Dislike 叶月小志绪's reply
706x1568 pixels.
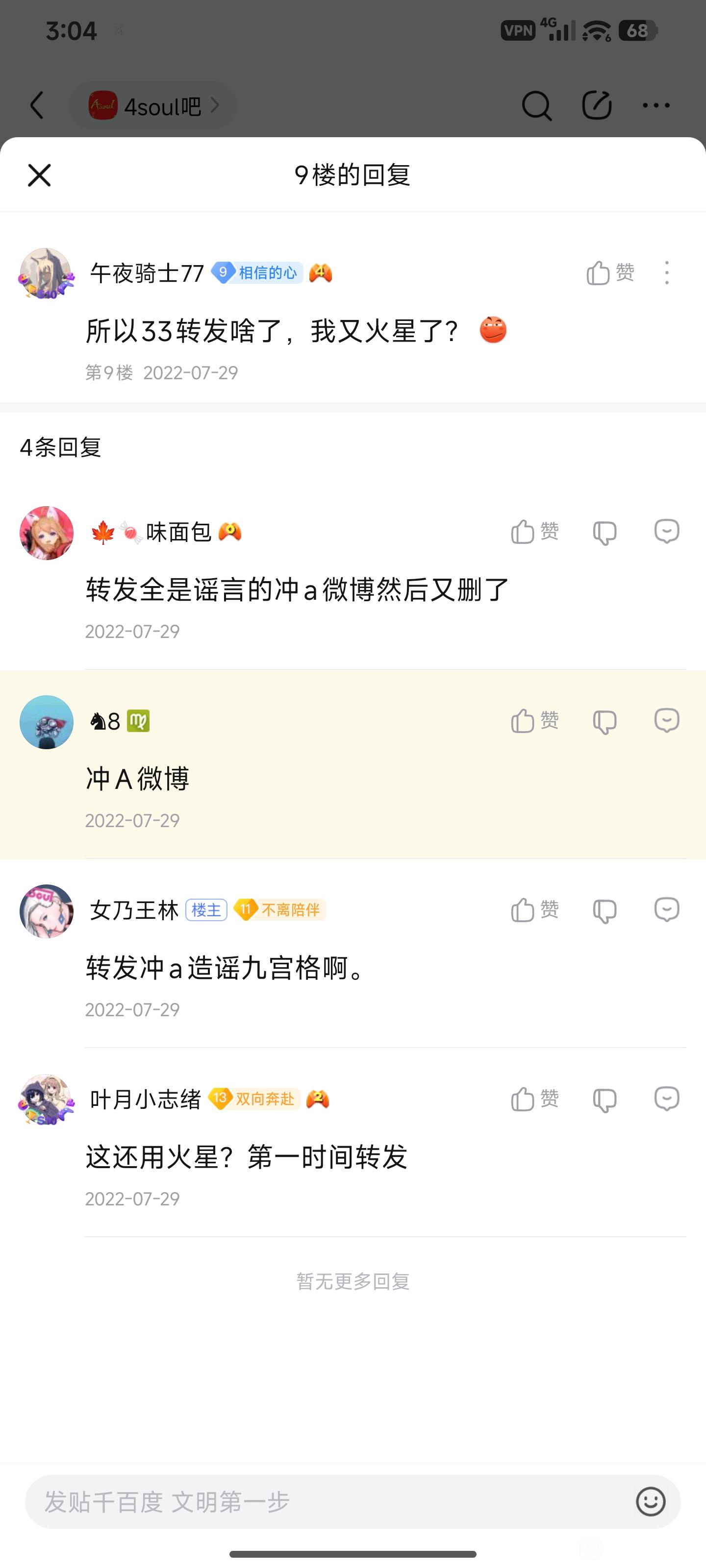pos(605,1101)
